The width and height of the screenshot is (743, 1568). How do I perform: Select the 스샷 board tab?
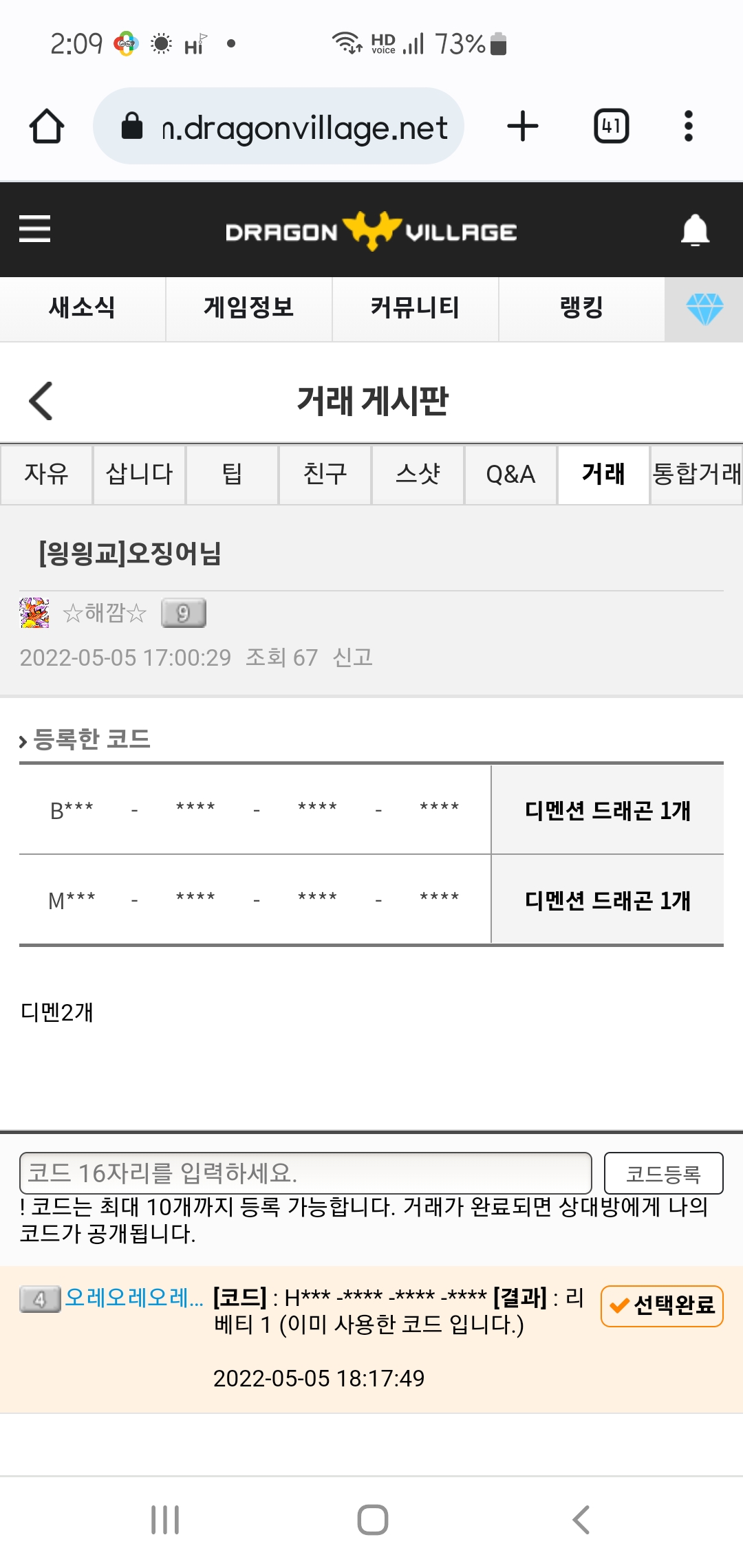(418, 475)
